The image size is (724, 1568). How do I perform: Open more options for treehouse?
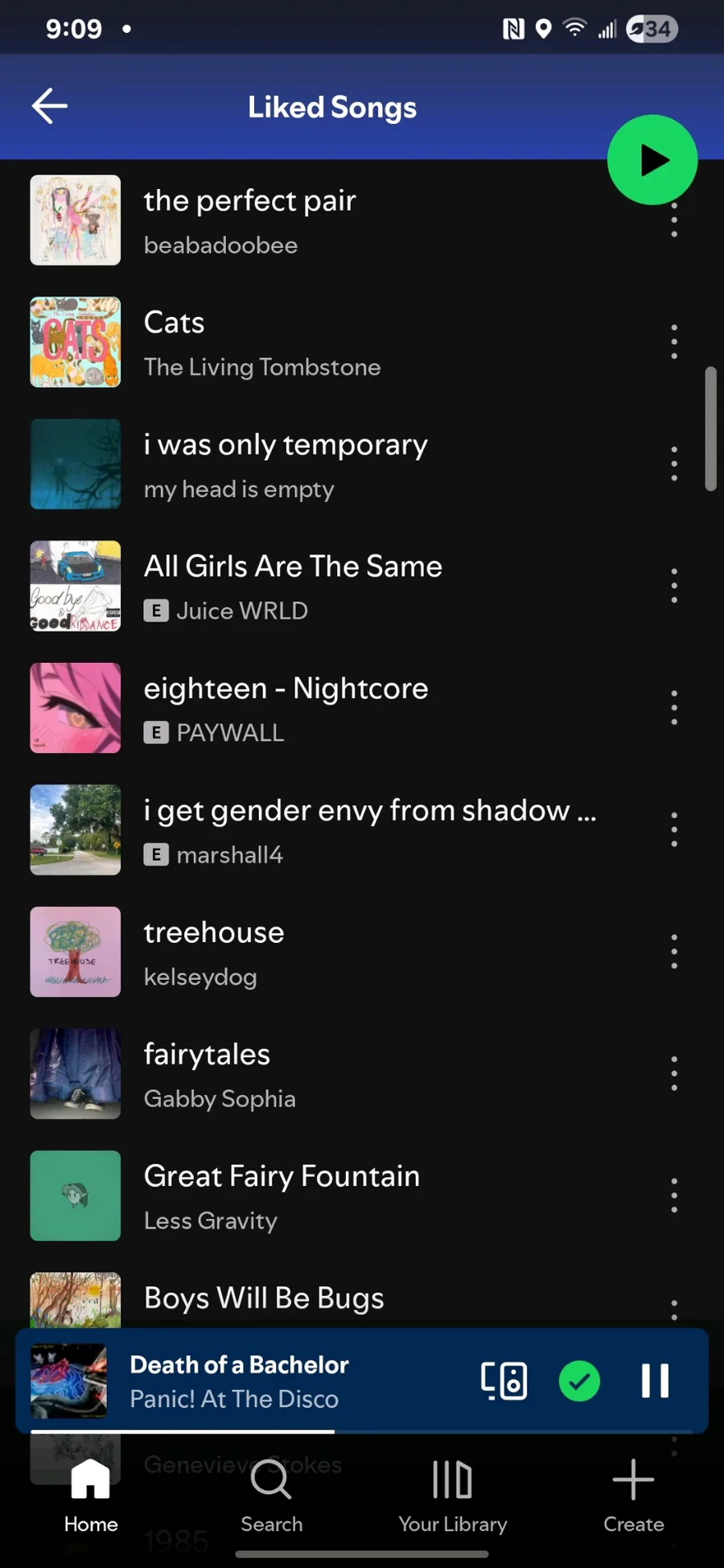(x=674, y=952)
